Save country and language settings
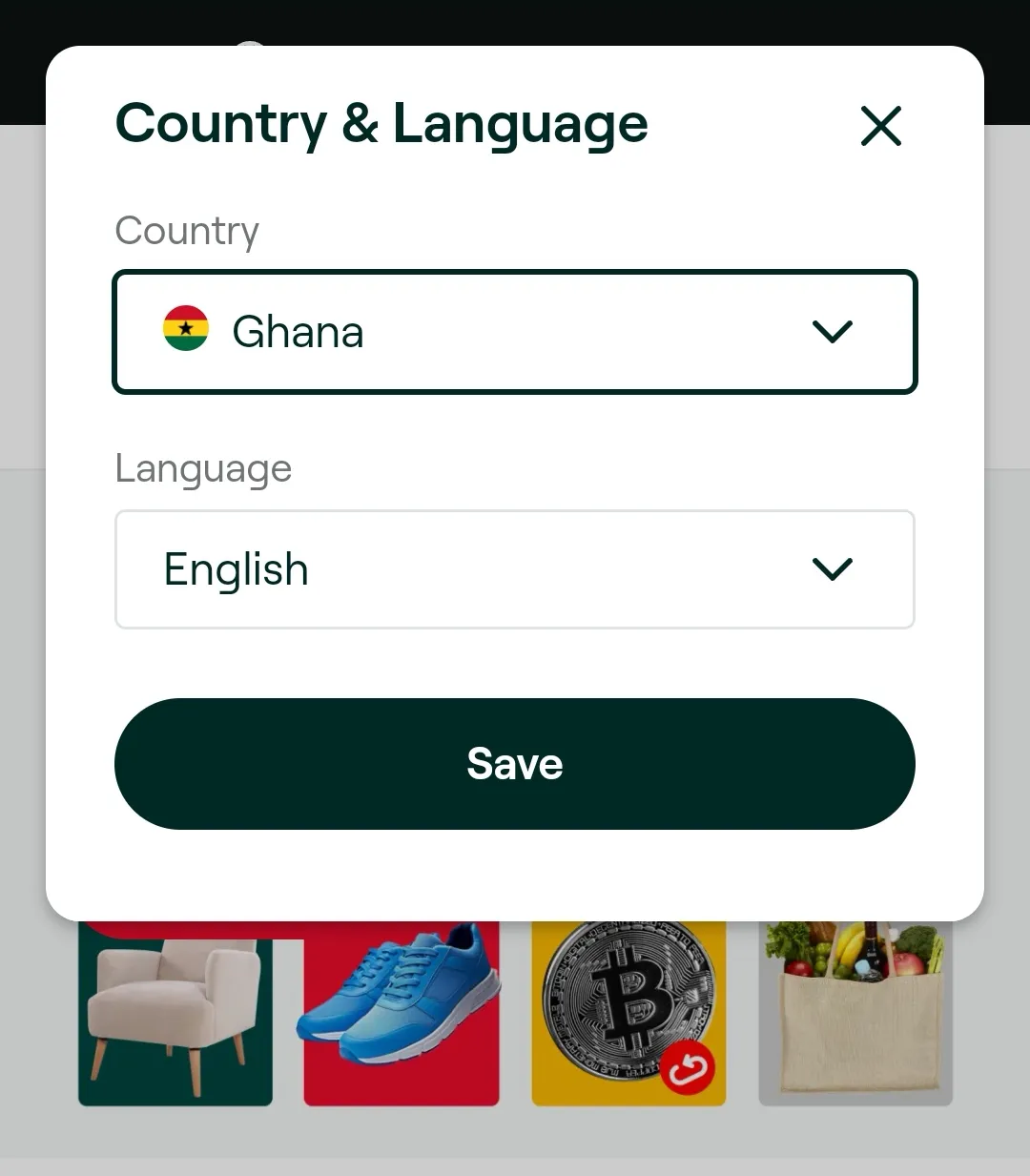This screenshot has width=1030, height=1176. pos(515,764)
